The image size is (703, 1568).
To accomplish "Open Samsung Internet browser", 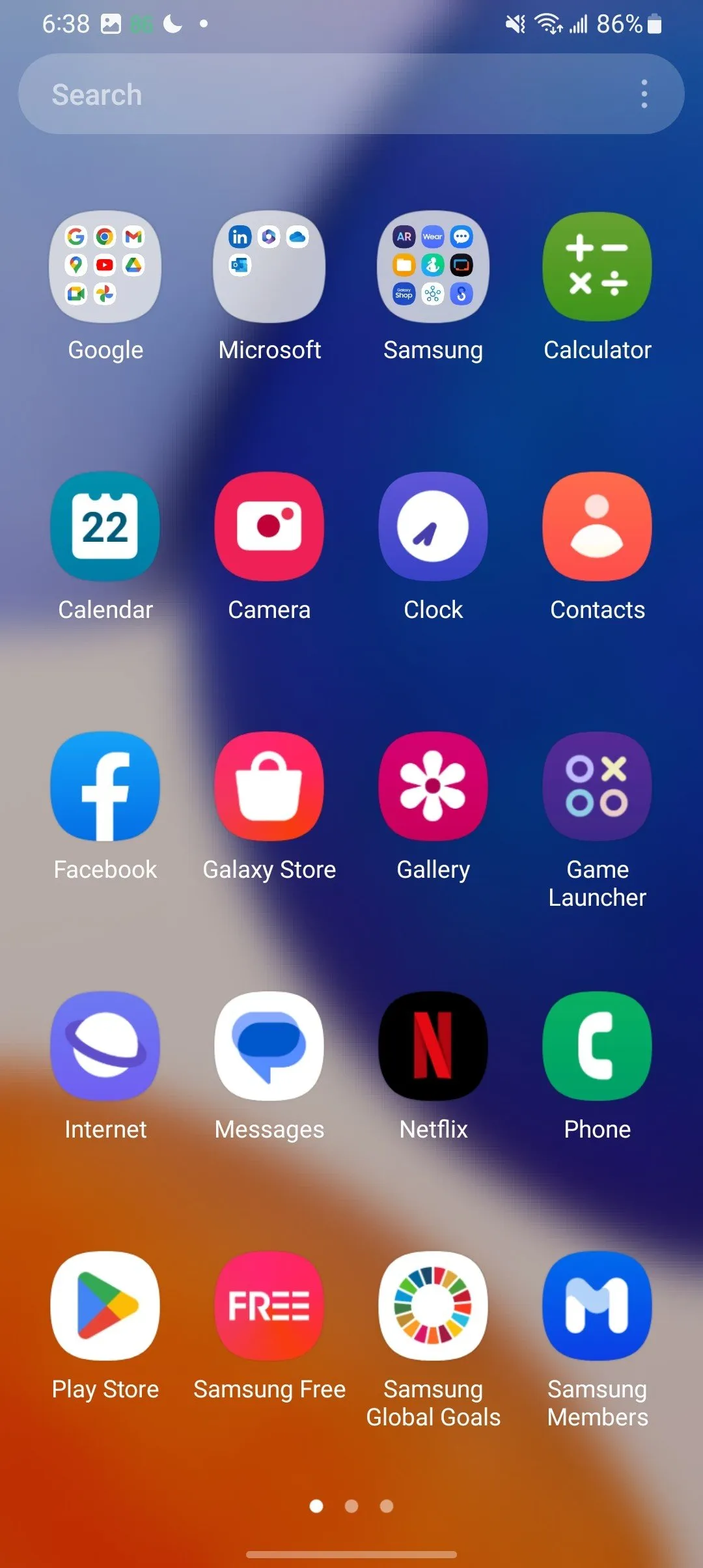I will pyautogui.click(x=105, y=1046).
